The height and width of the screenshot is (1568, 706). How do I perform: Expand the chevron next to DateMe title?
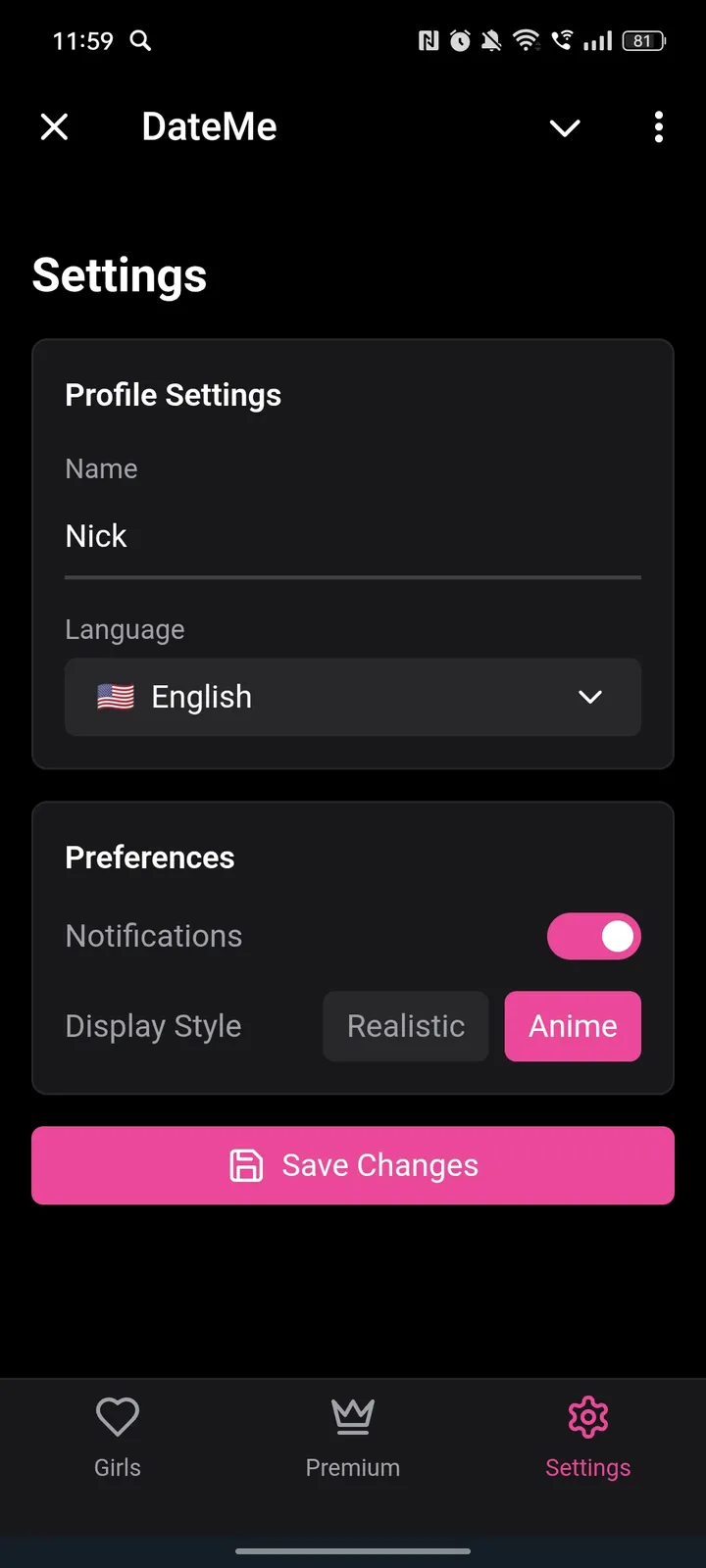[565, 128]
